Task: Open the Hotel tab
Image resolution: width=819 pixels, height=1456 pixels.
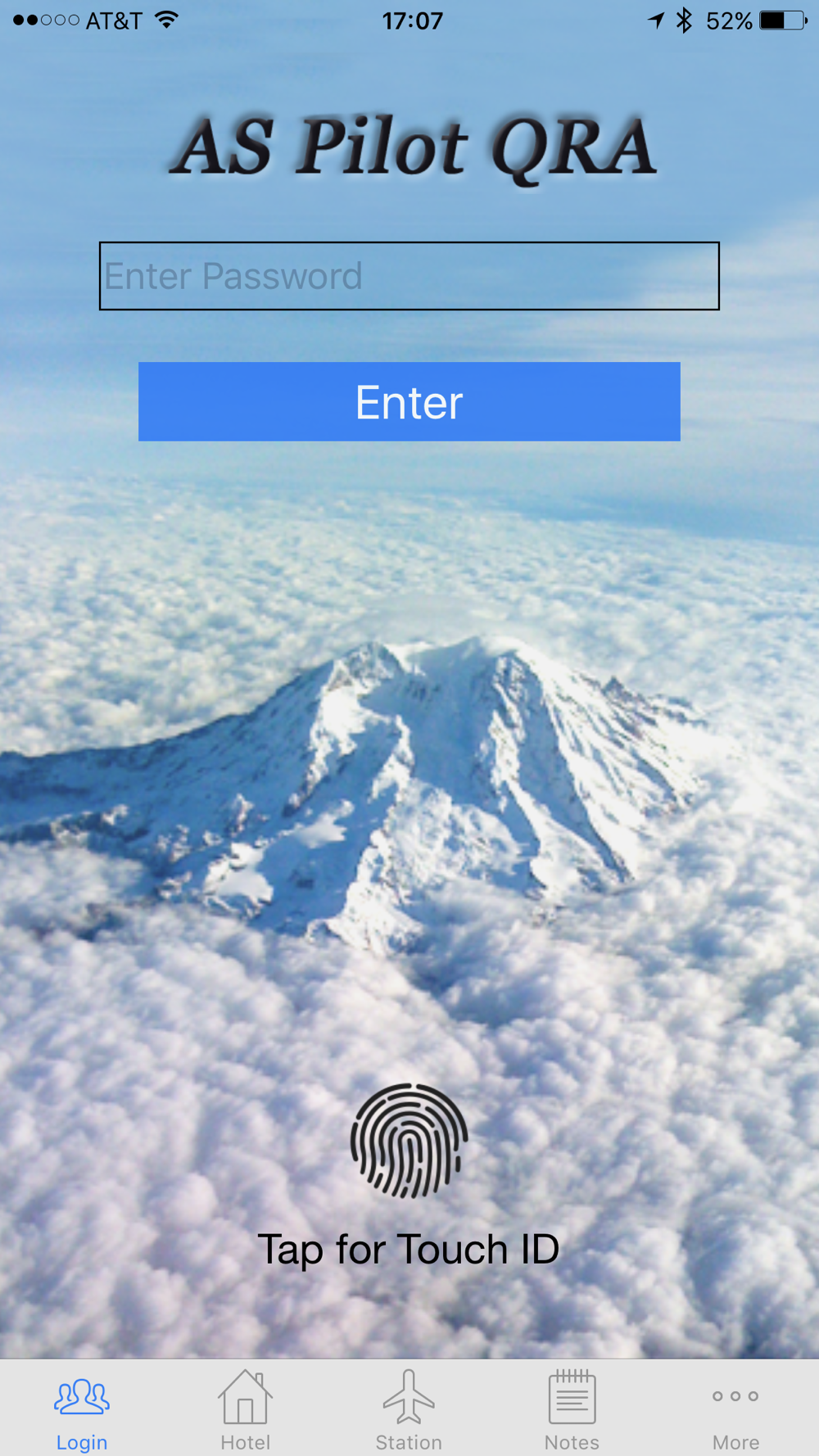Action: pos(245,1409)
